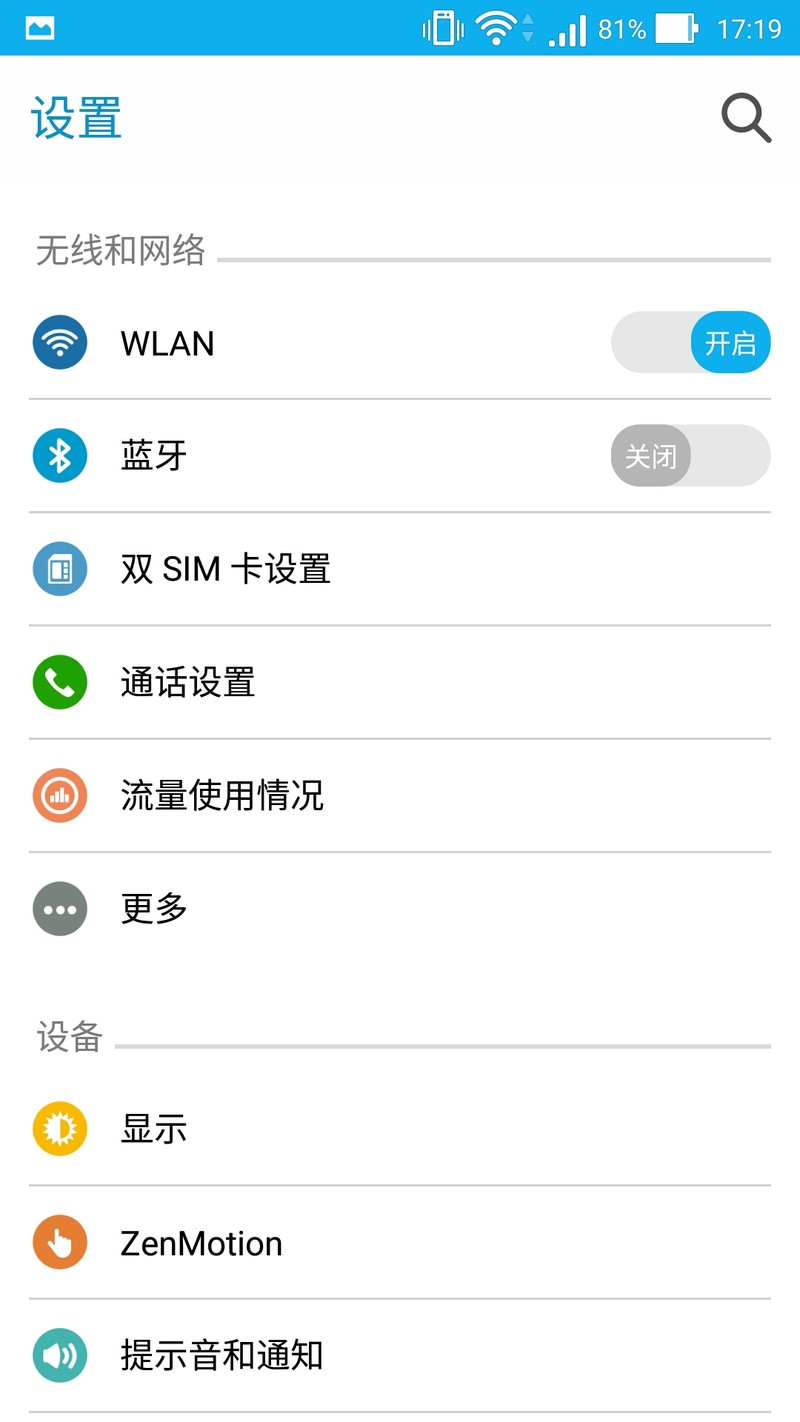Open 双 SIM 卡设置

(x=300, y=569)
